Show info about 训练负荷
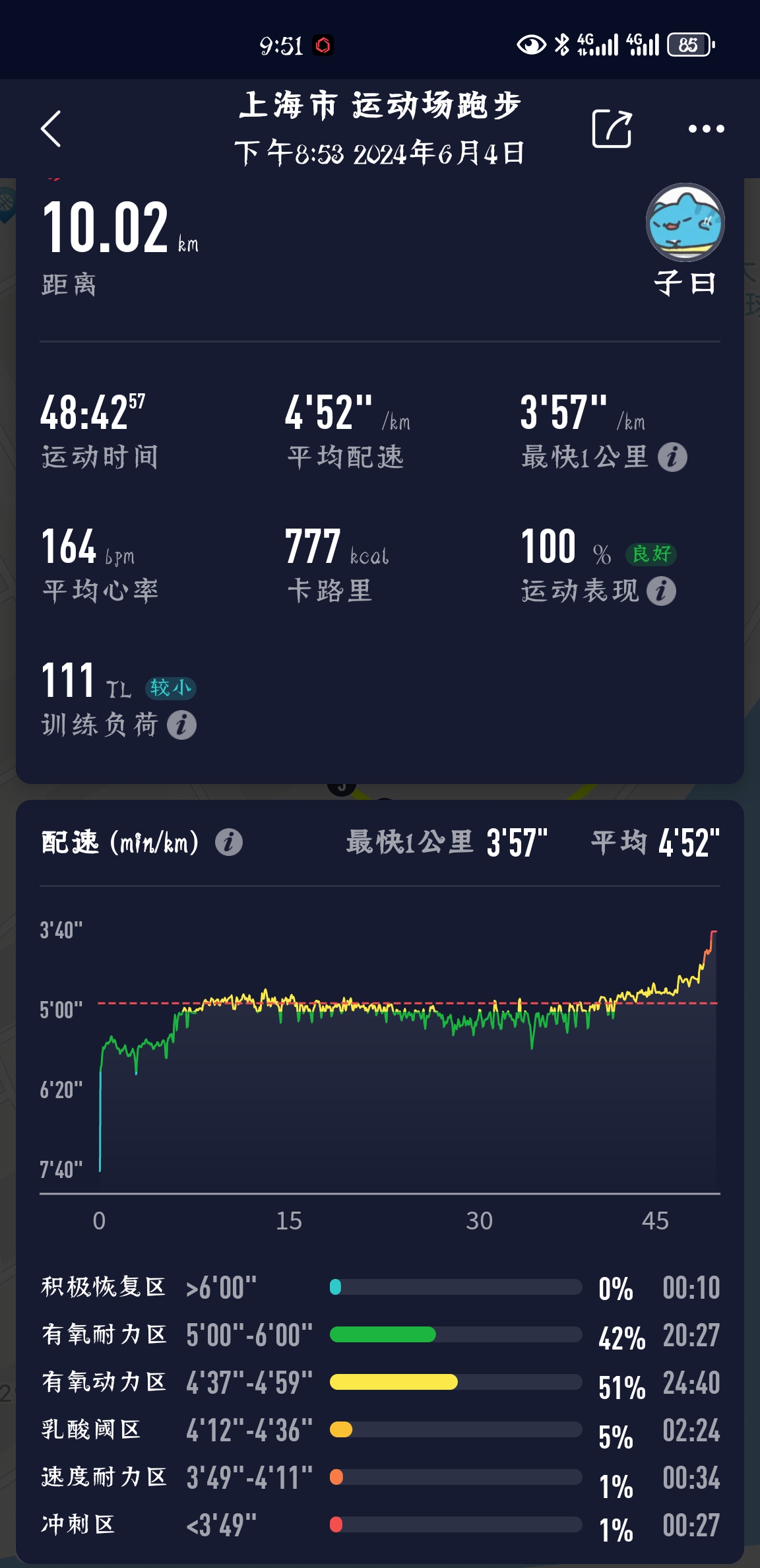Screen dimensions: 760x1568 181,725
